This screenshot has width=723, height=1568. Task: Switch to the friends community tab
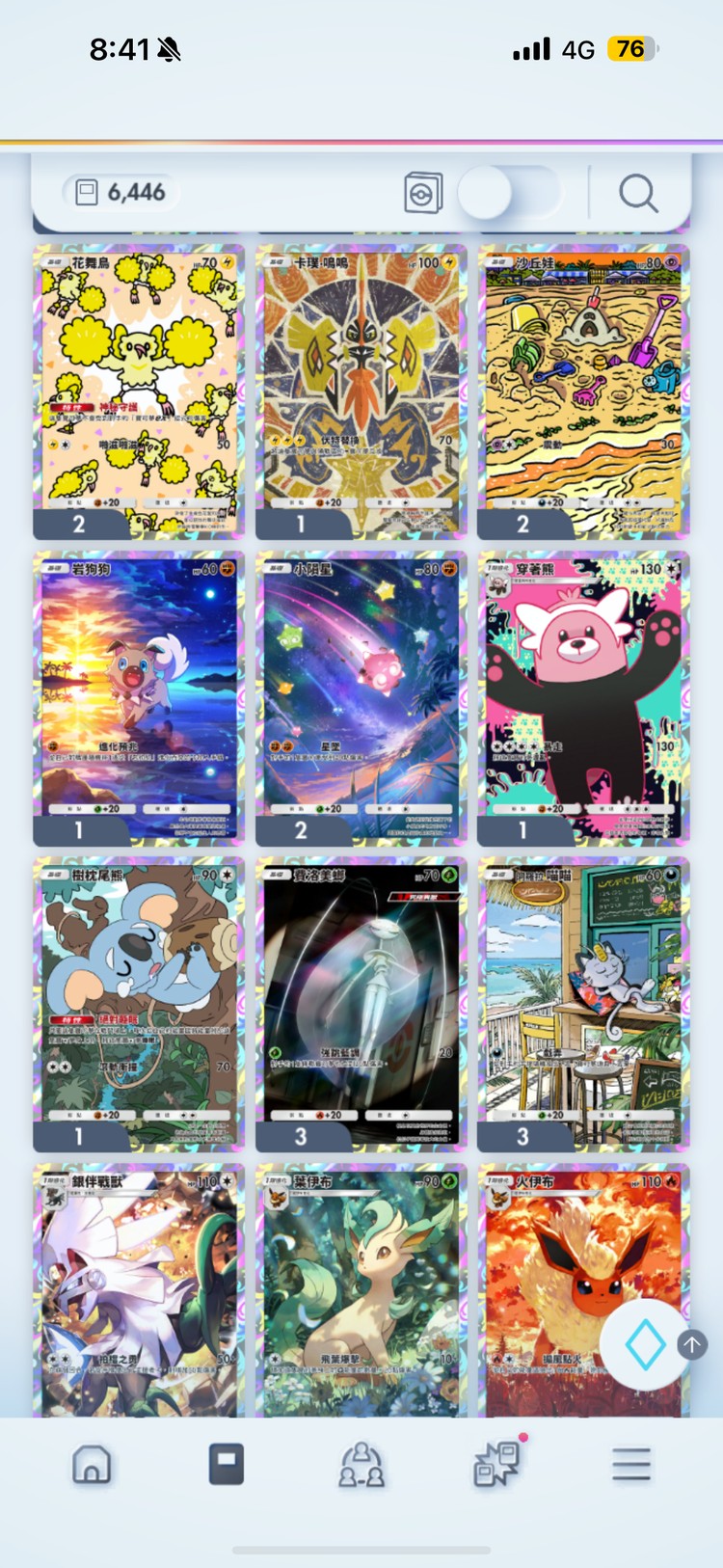361,1465
